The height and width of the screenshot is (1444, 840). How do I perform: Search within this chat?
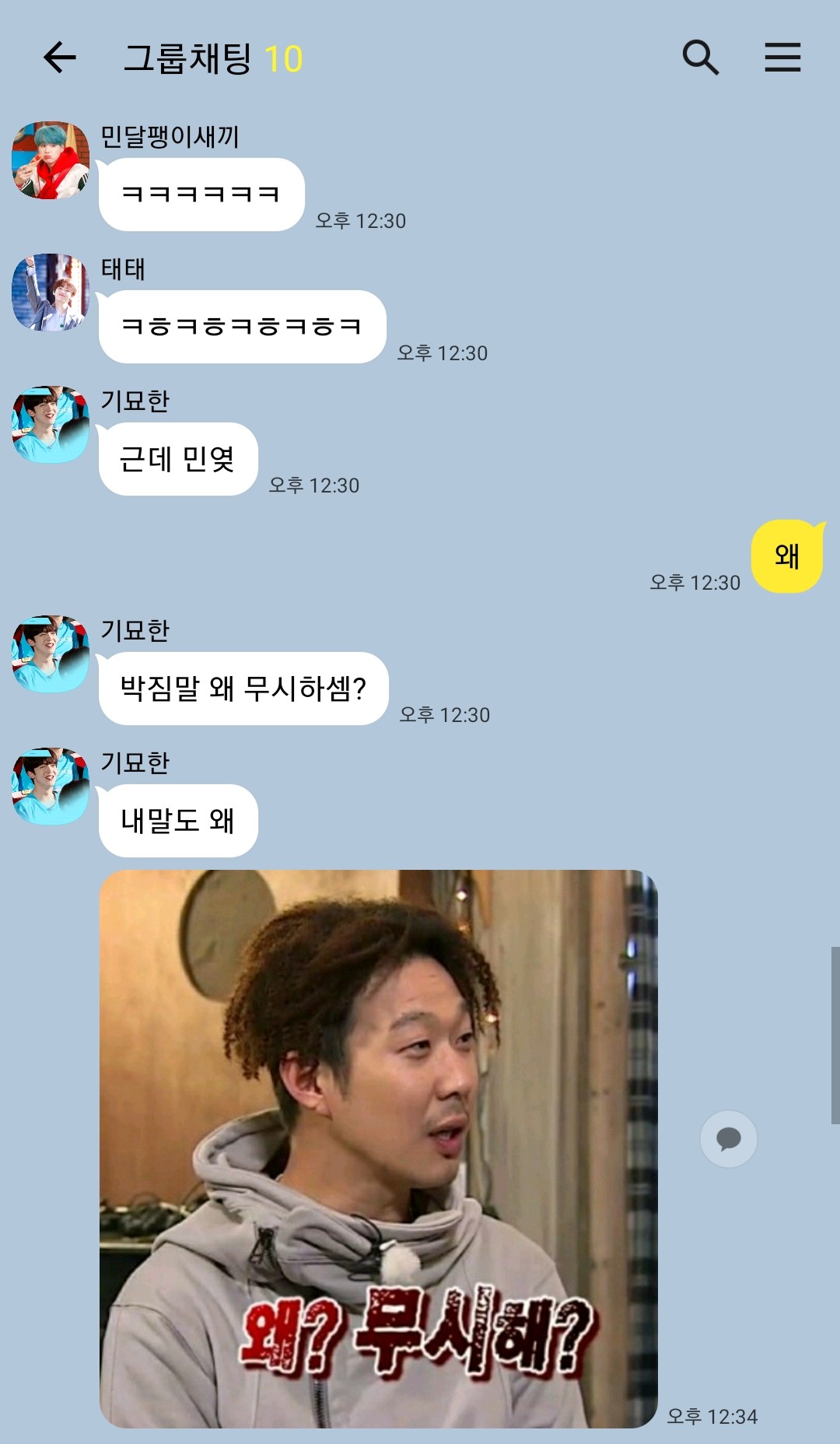(700, 58)
